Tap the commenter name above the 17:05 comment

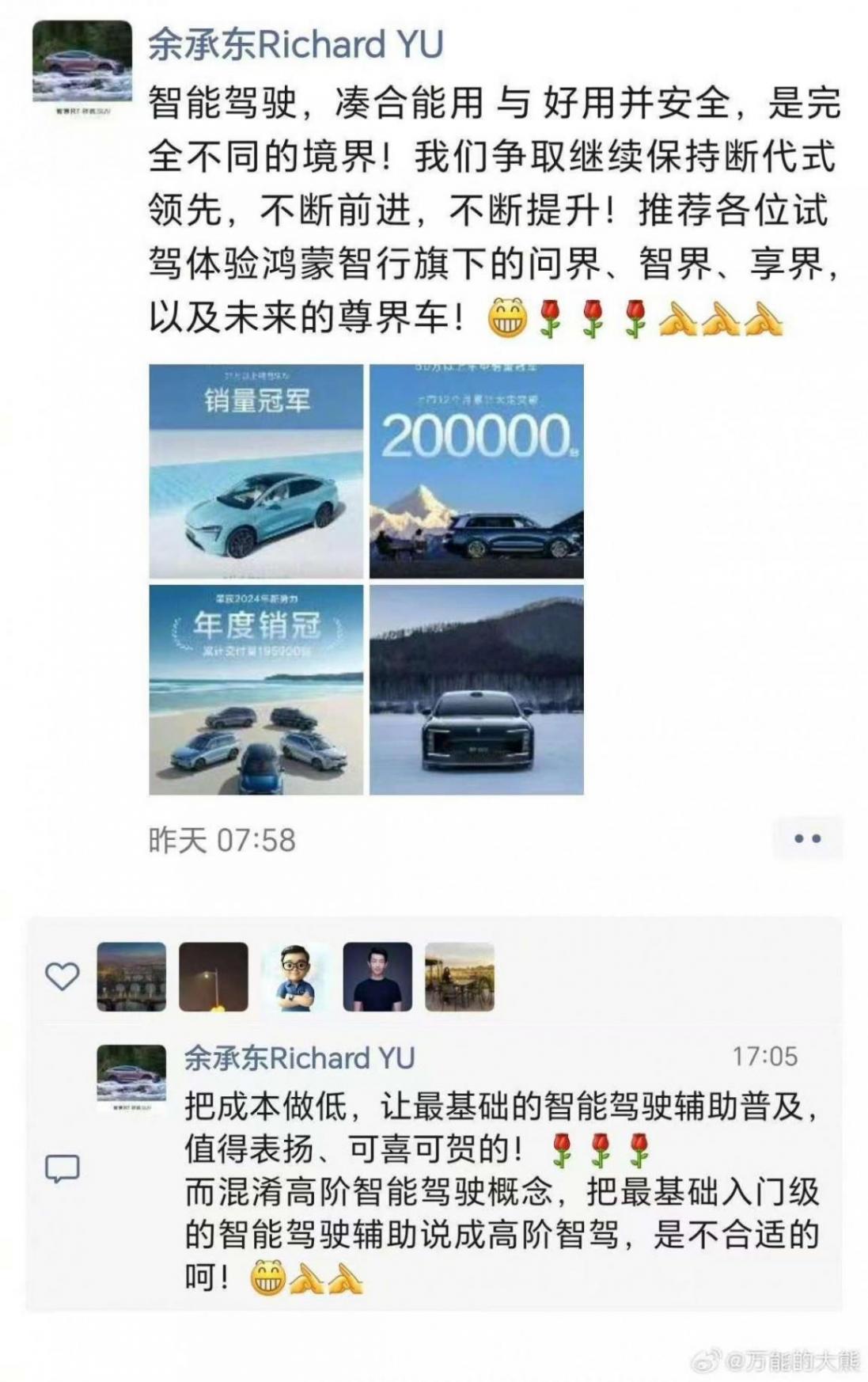pos(299,1058)
